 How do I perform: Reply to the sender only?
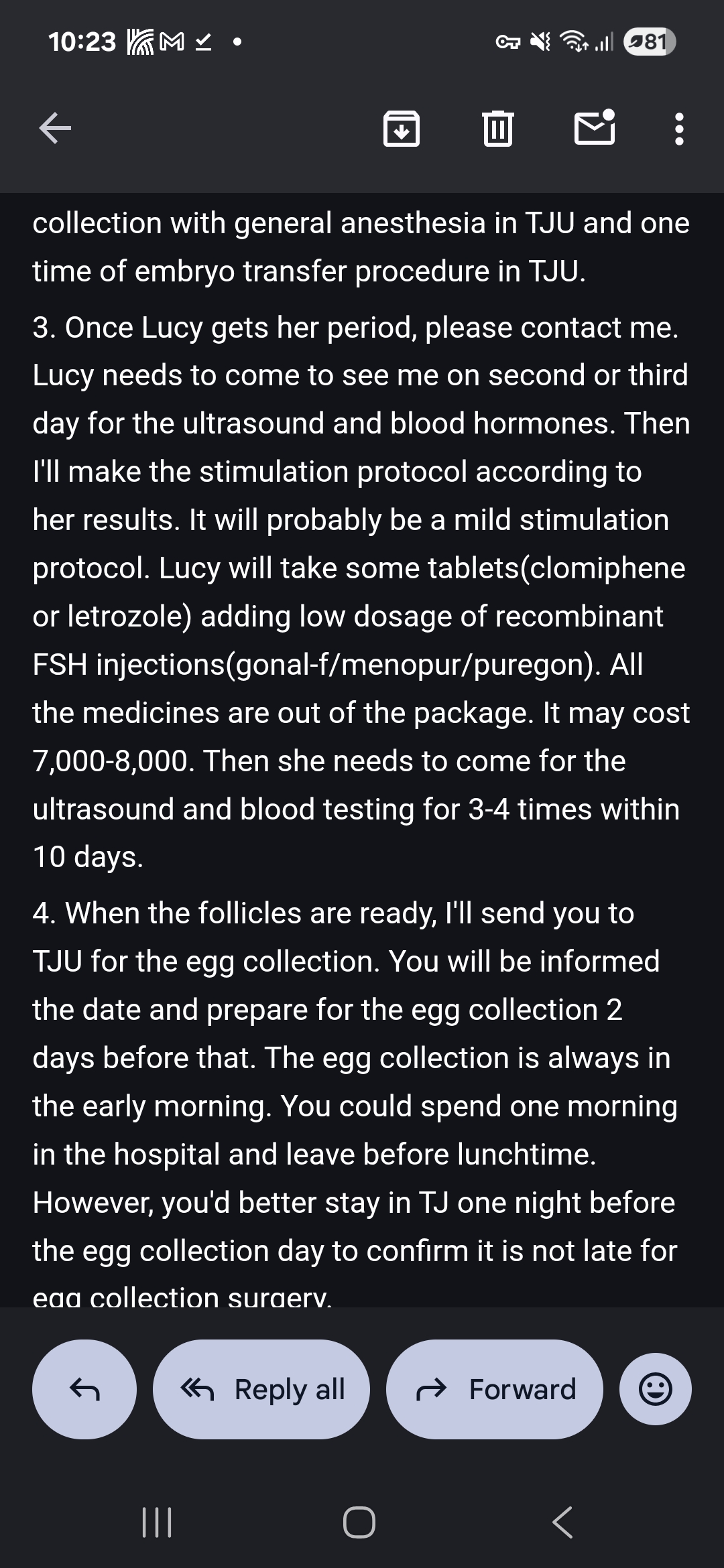(84, 1389)
